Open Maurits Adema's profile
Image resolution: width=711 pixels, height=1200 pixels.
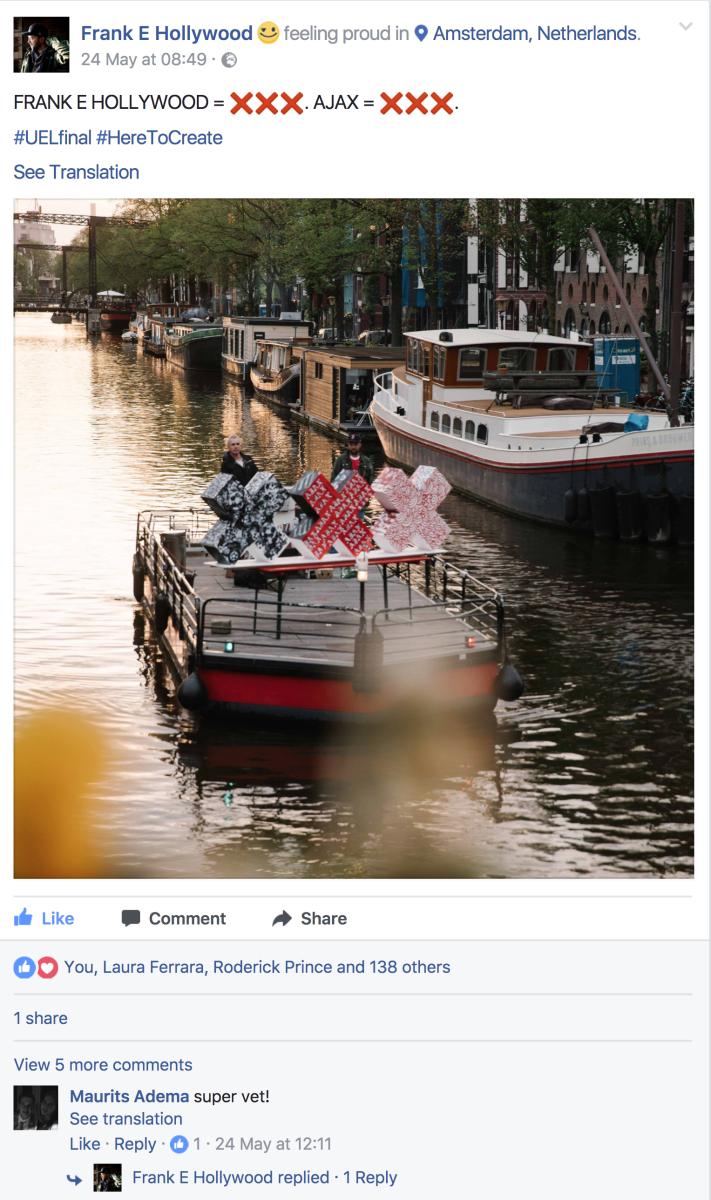(129, 1096)
